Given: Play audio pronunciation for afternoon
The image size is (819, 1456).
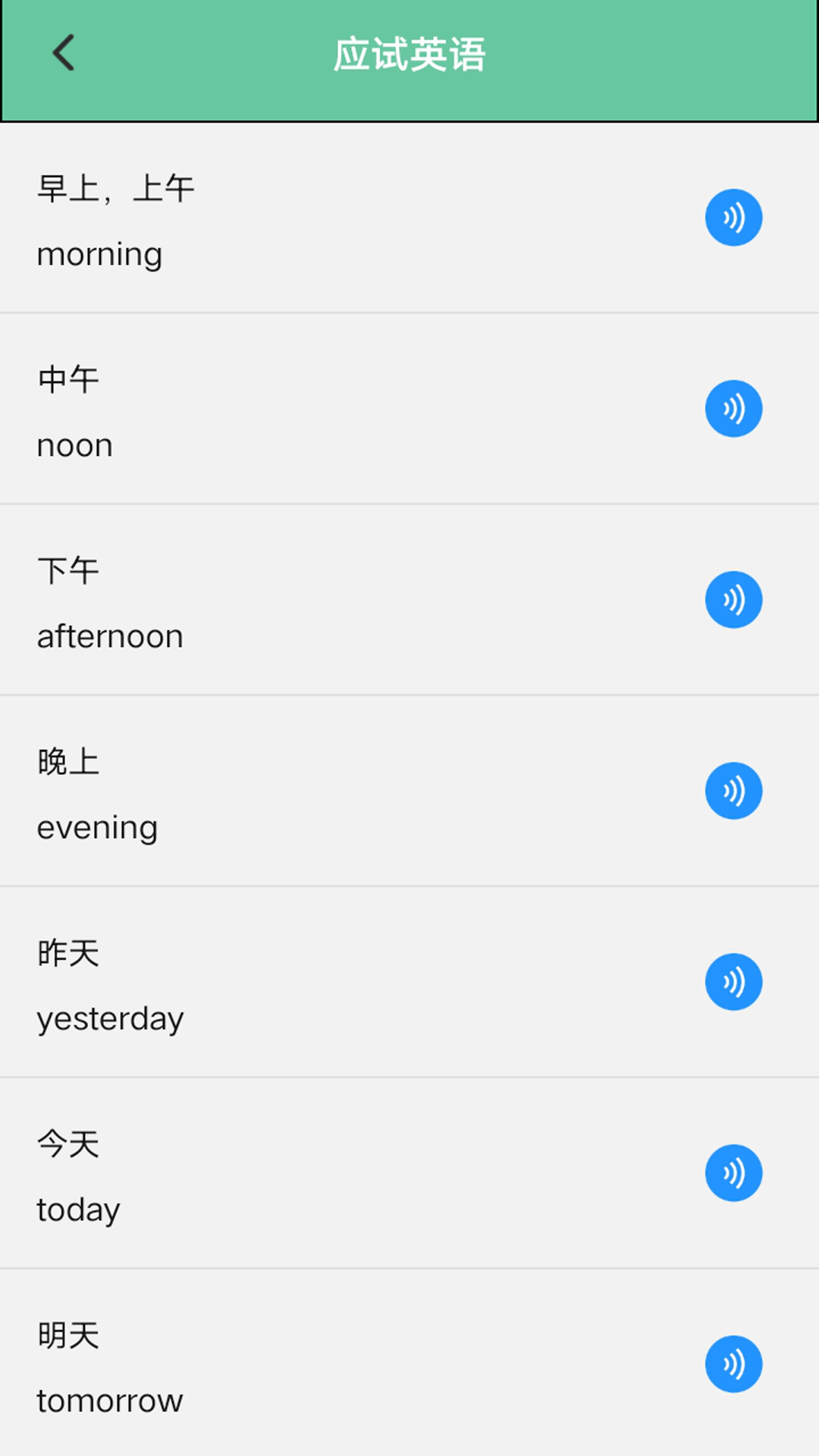Looking at the screenshot, I should pyautogui.click(x=733, y=600).
